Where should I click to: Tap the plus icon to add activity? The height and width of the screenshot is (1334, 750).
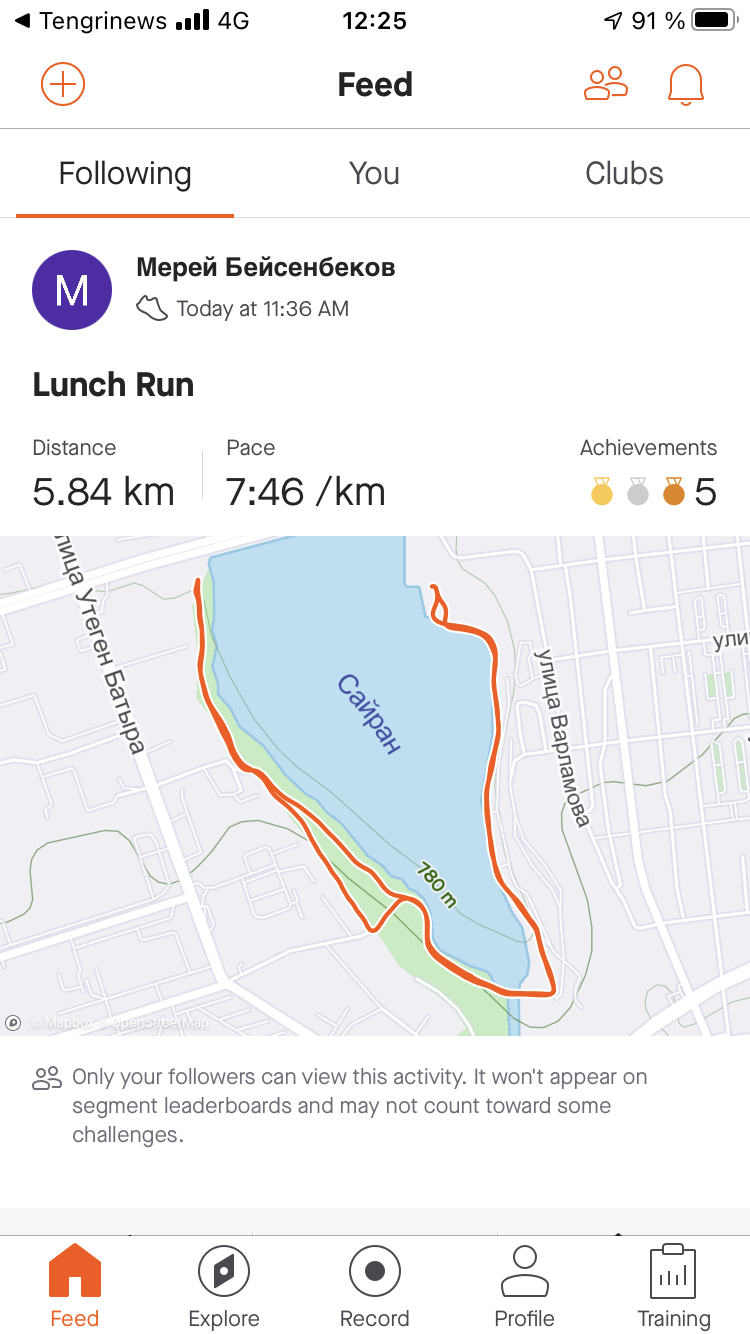tap(63, 84)
